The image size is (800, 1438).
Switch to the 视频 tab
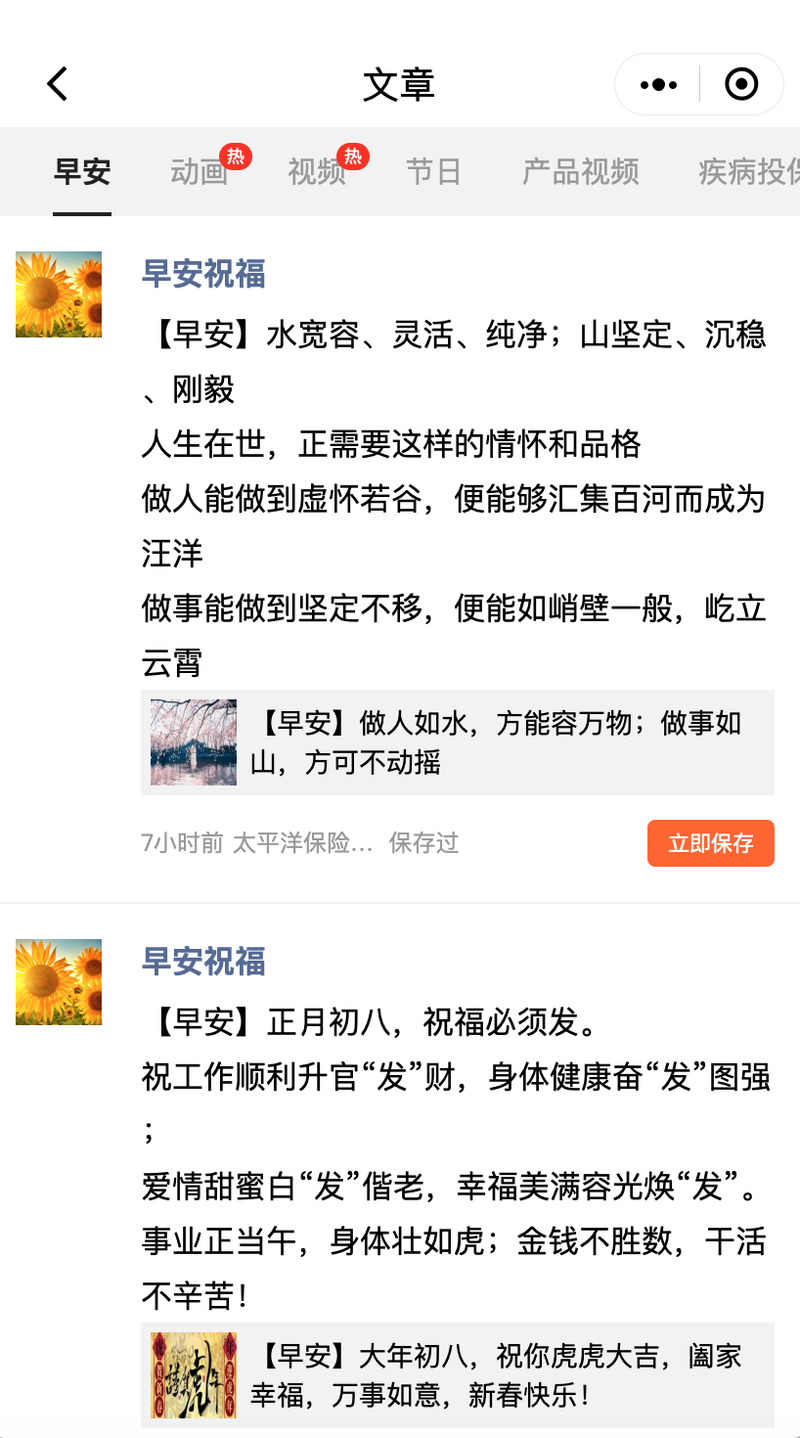317,172
